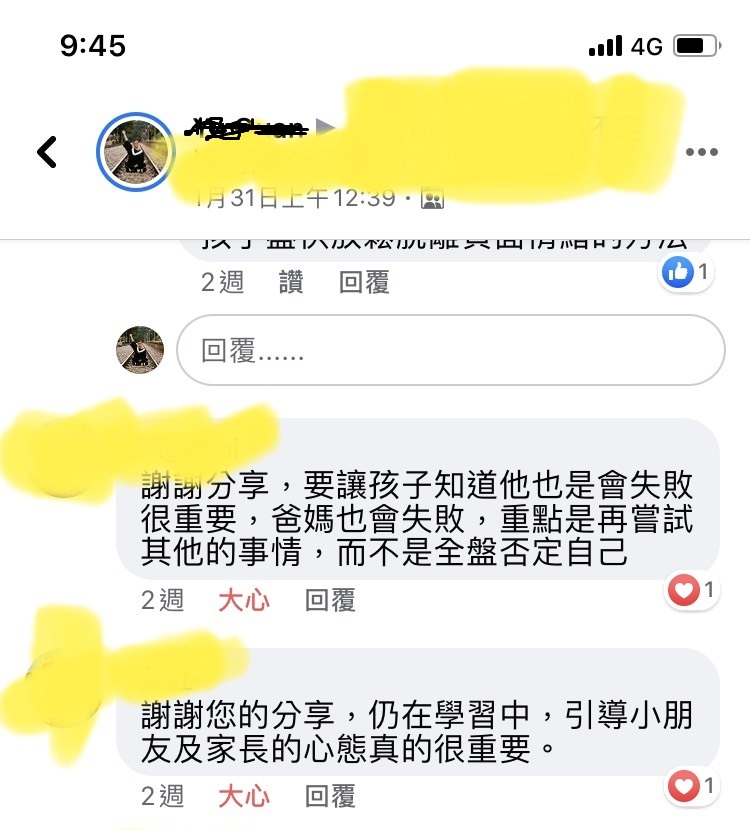The height and width of the screenshot is (830, 750).
Task: Reply to the 謝謝您的分享 comment
Action: click(330, 796)
